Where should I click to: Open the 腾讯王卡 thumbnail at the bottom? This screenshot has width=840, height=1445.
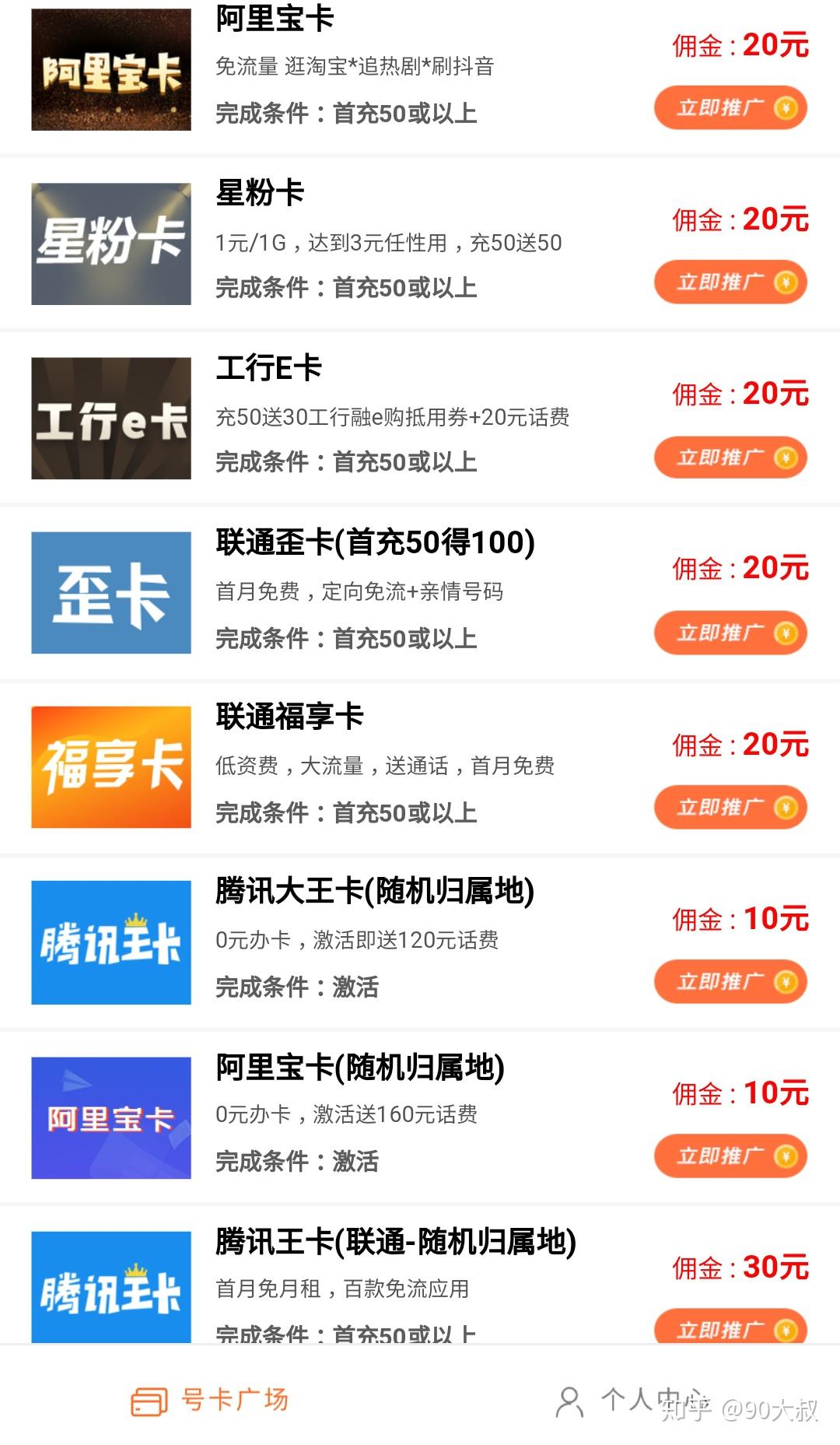(110, 1288)
